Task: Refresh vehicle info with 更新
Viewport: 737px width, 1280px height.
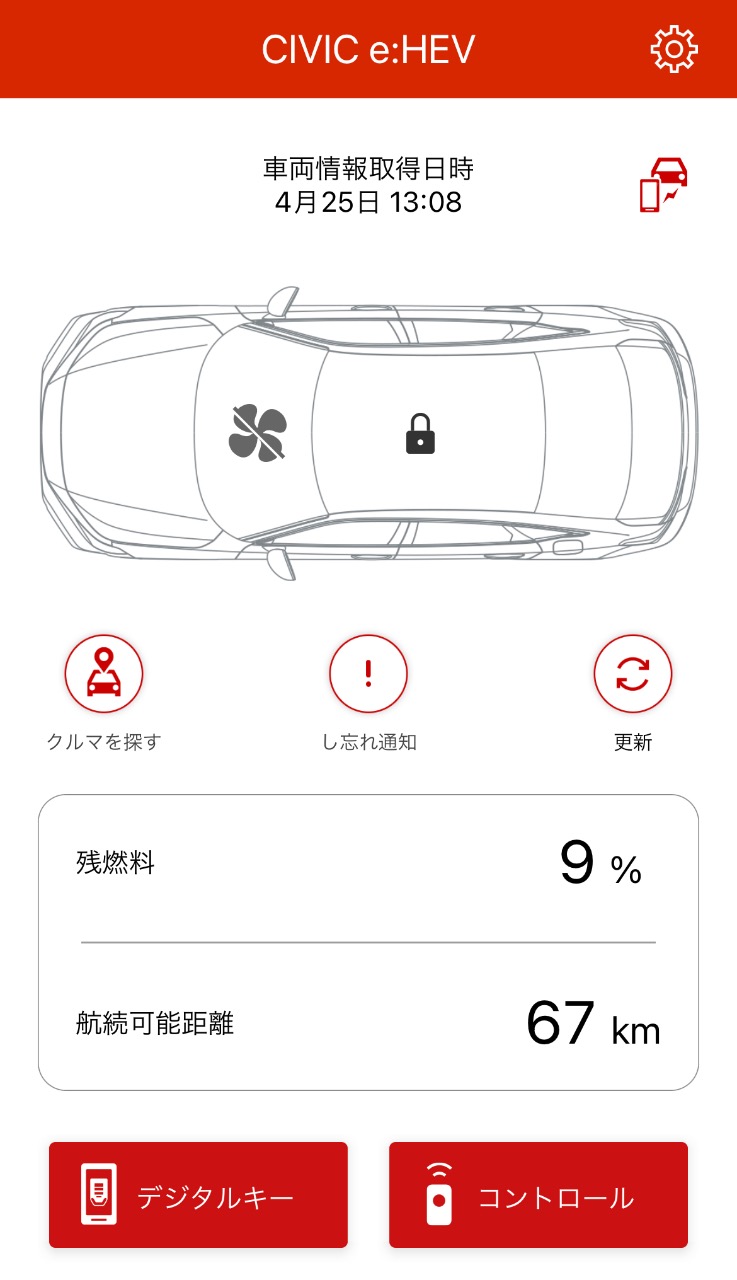Action: 632,675
